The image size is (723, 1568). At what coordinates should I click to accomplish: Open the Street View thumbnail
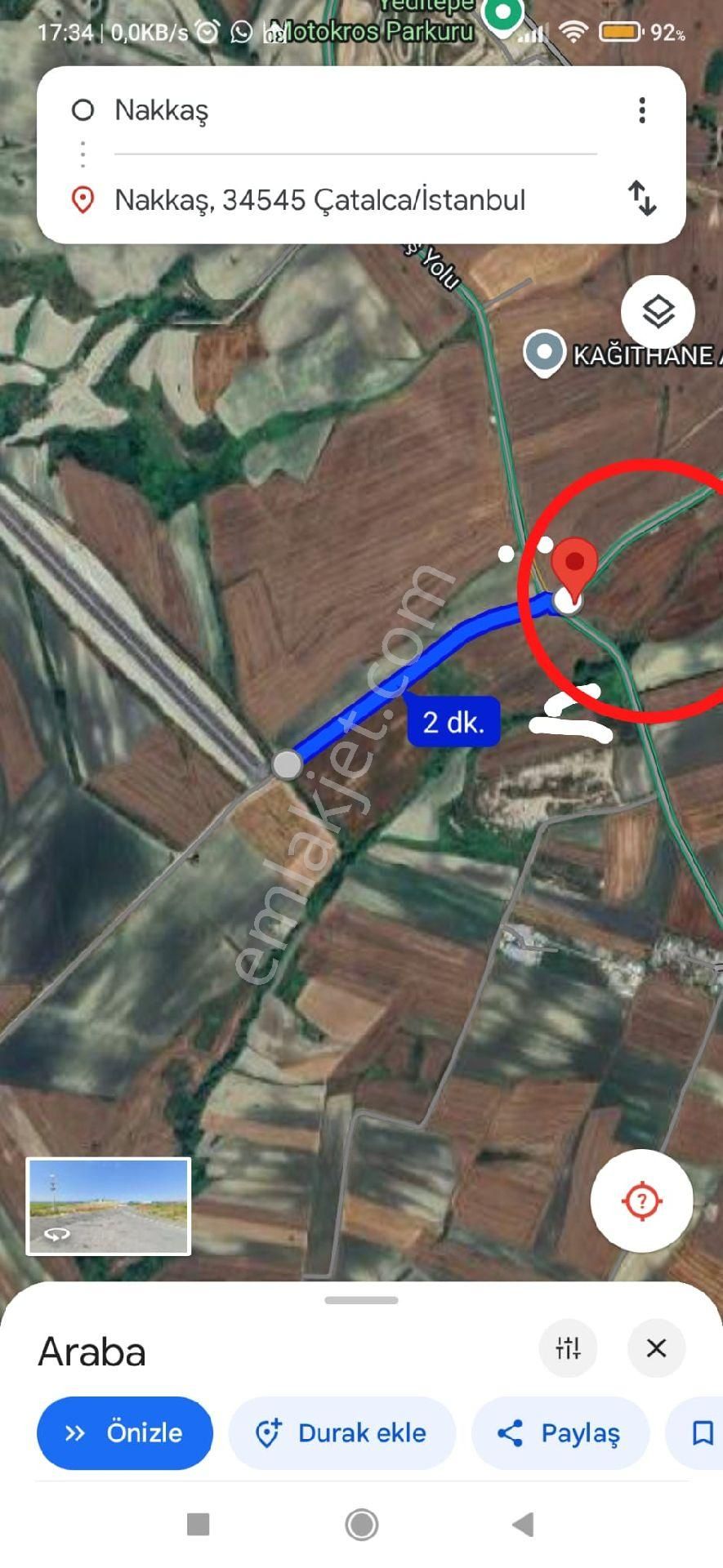pyautogui.click(x=109, y=1205)
